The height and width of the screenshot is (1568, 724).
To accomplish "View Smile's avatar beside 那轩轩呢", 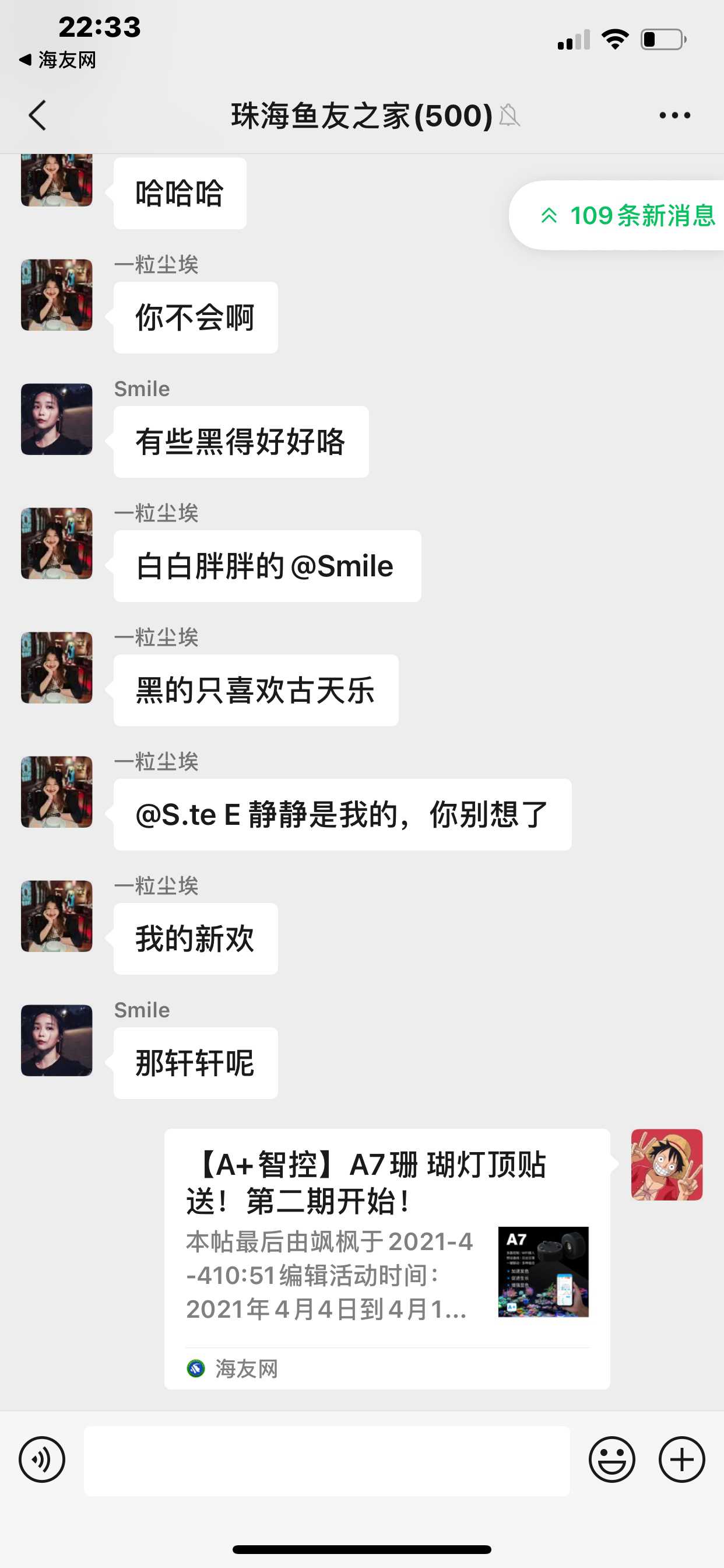I will tap(57, 1040).
